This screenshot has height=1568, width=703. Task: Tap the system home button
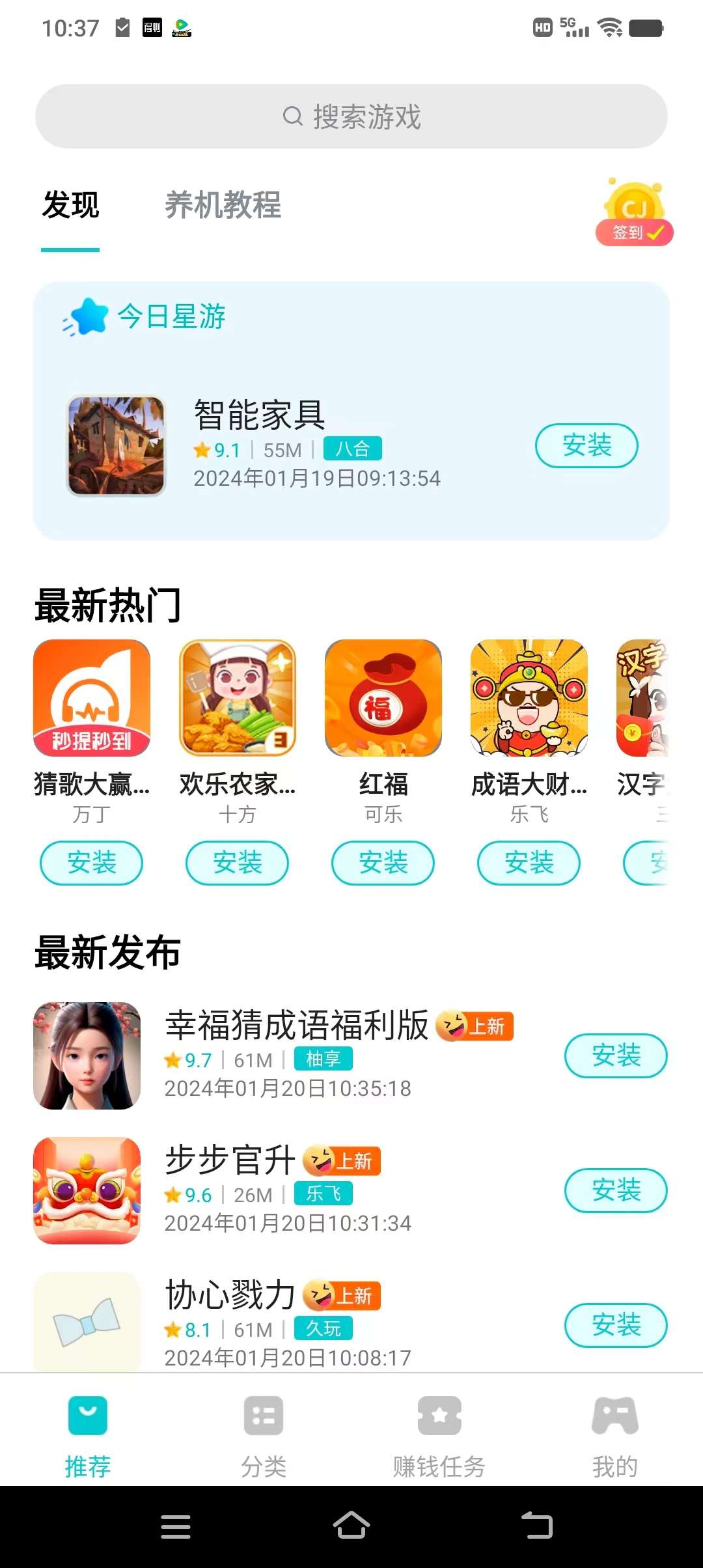[x=351, y=1526]
